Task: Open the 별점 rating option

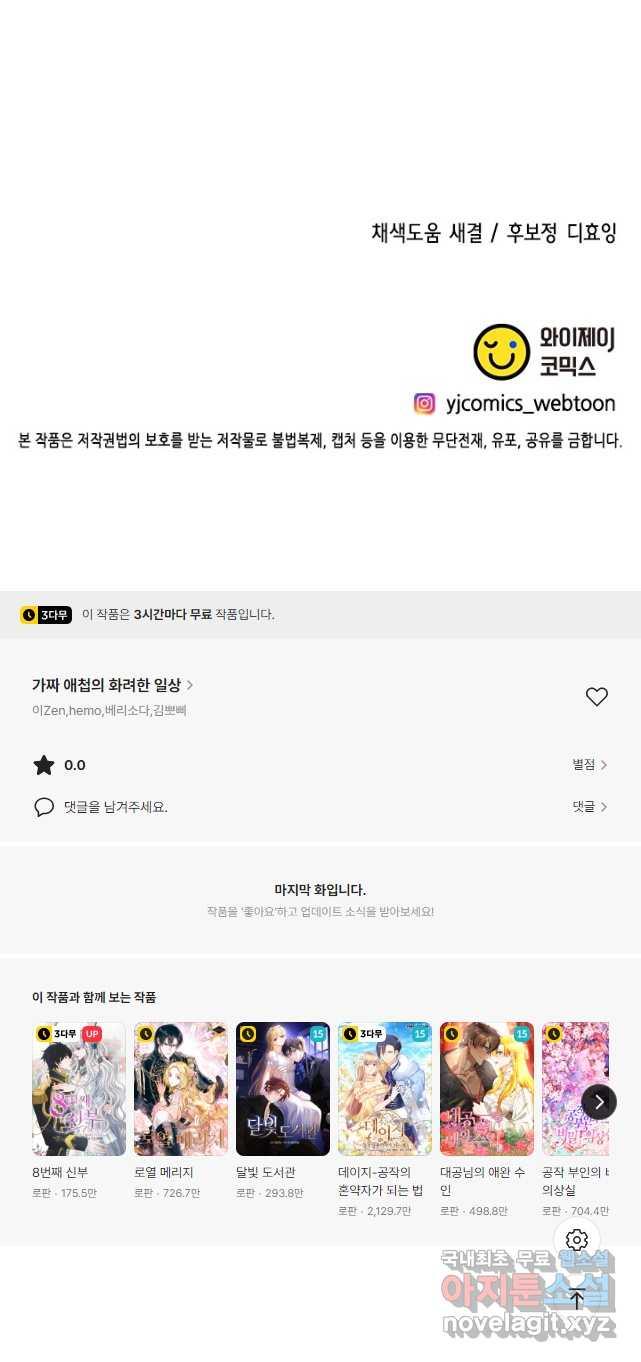Action: (x=590, y=765)
